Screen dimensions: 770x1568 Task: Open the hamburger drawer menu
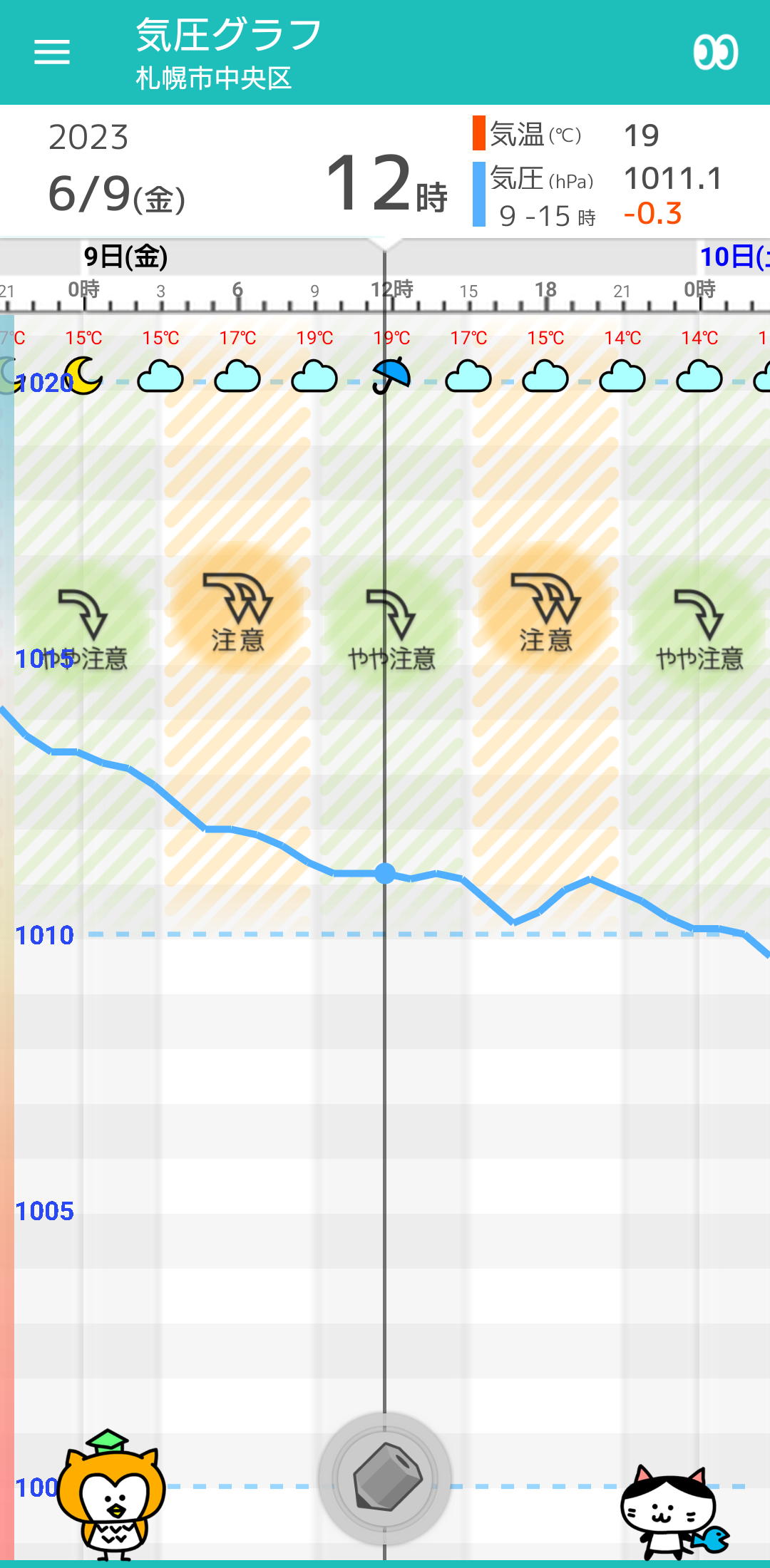(x=52, y=52)
